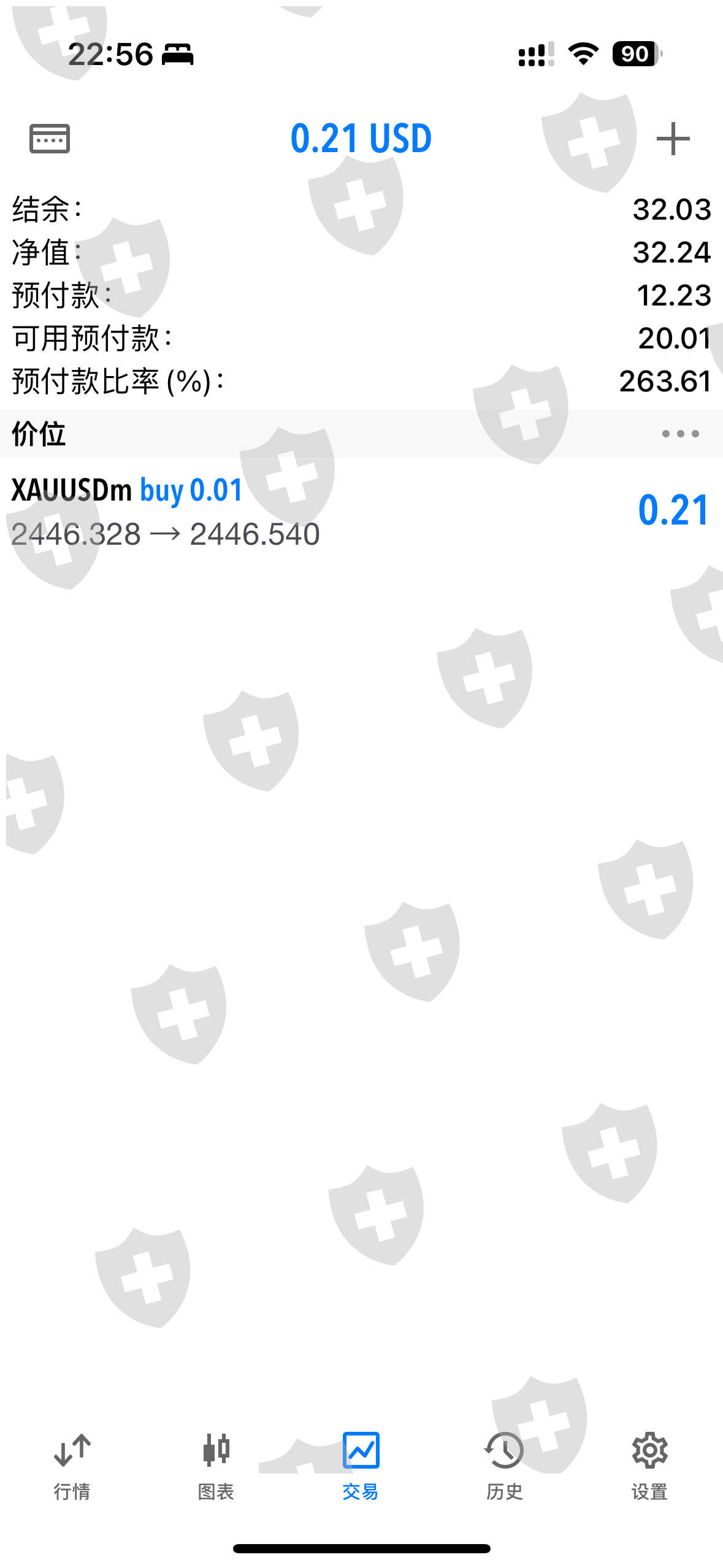Add a new order with plus icon
The width and height of the screenshot is (723, 1568).
coord(673,139)
